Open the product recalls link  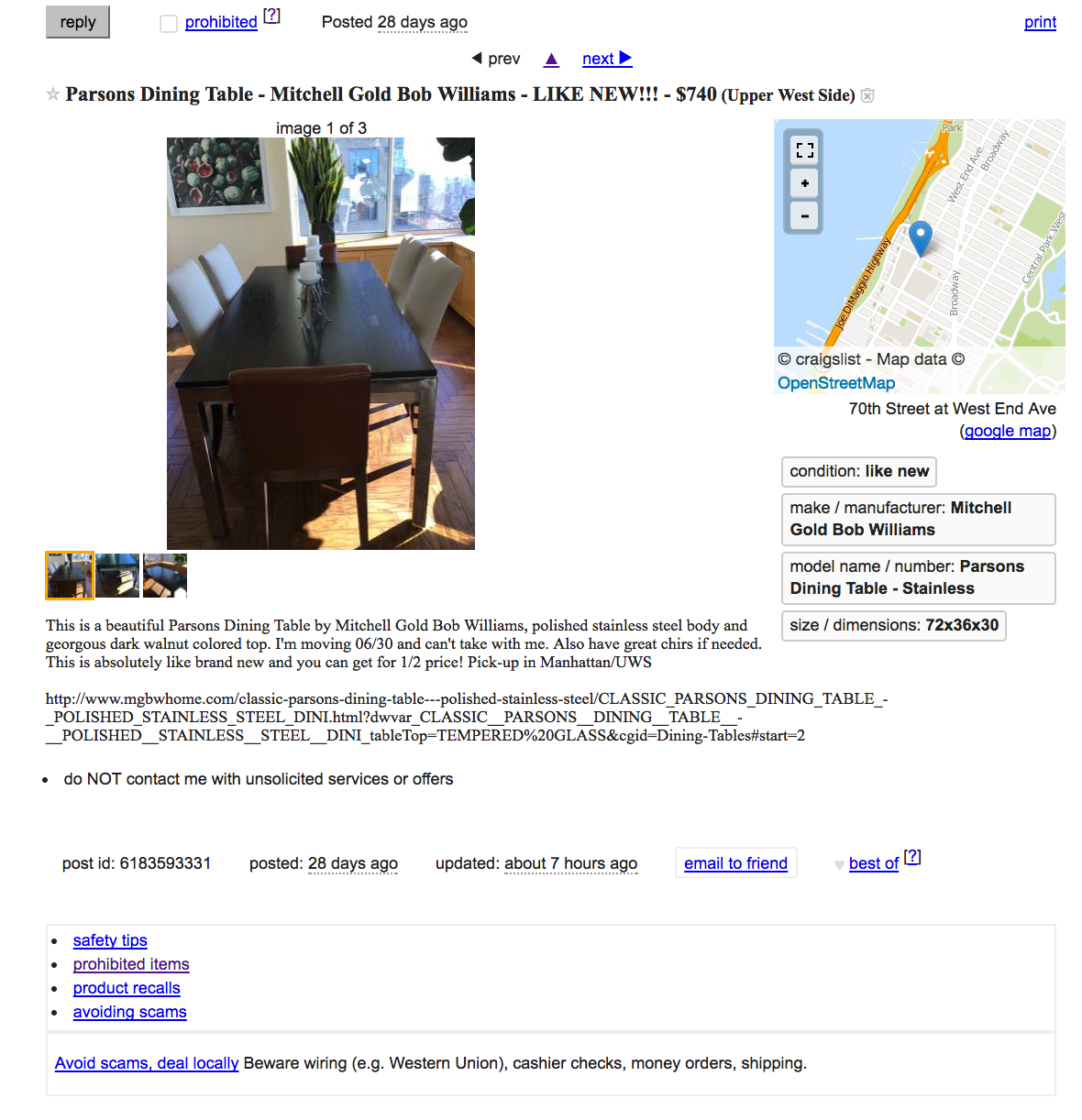127,988
